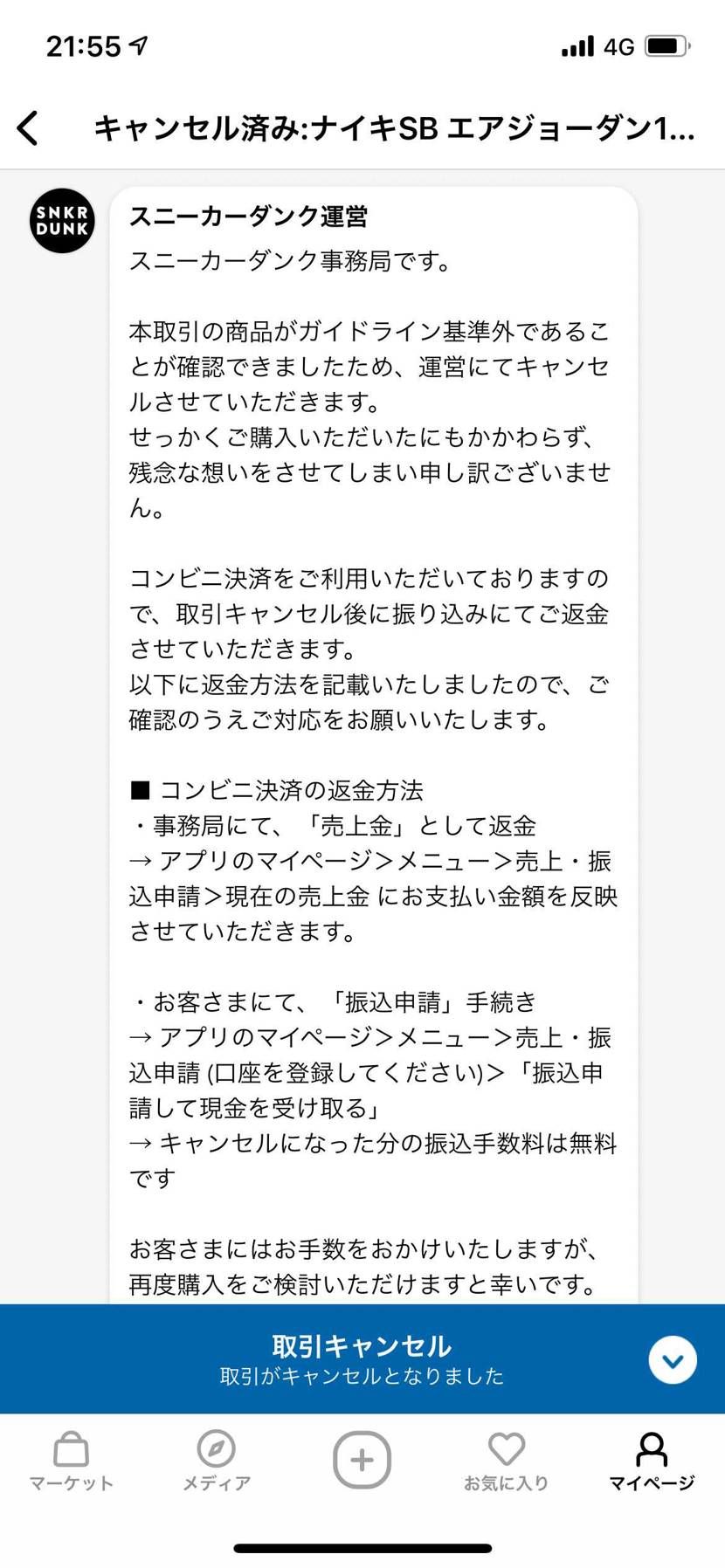Screen dimensions: 725x1568
Task: Collapse the cancellation notice chevron
Action: 671,1359
